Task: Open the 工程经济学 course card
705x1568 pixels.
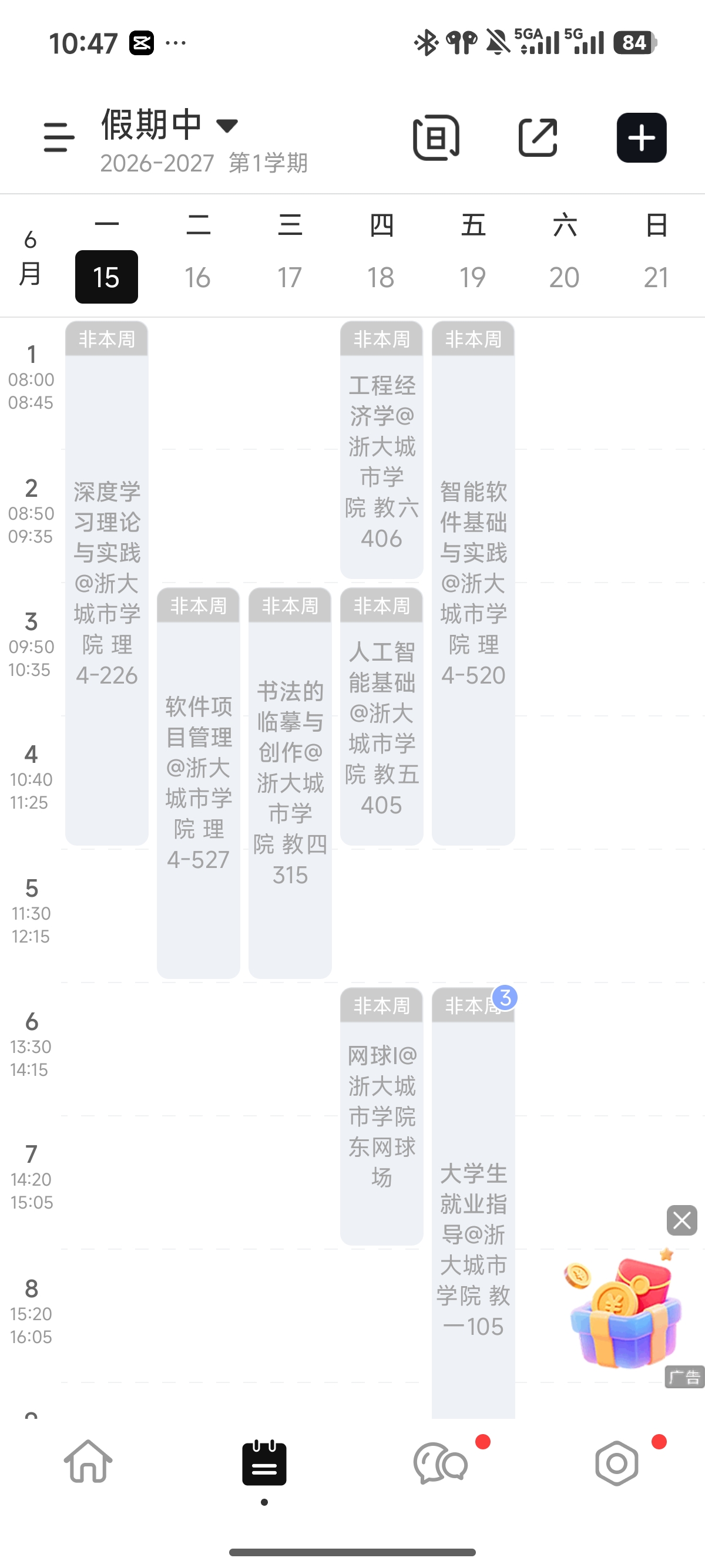Action: click(x=382, y=450)
